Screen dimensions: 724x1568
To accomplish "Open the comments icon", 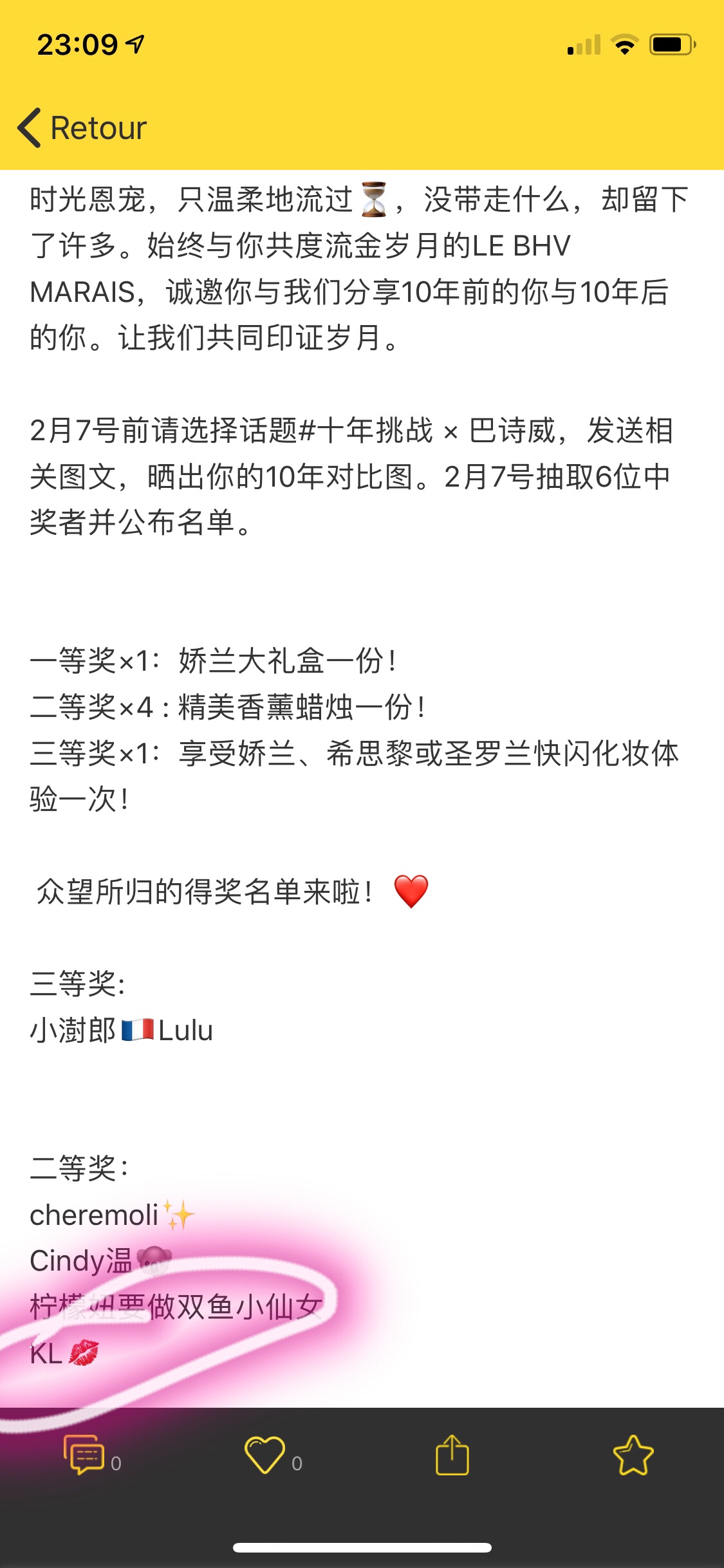I will point(84,1455).
